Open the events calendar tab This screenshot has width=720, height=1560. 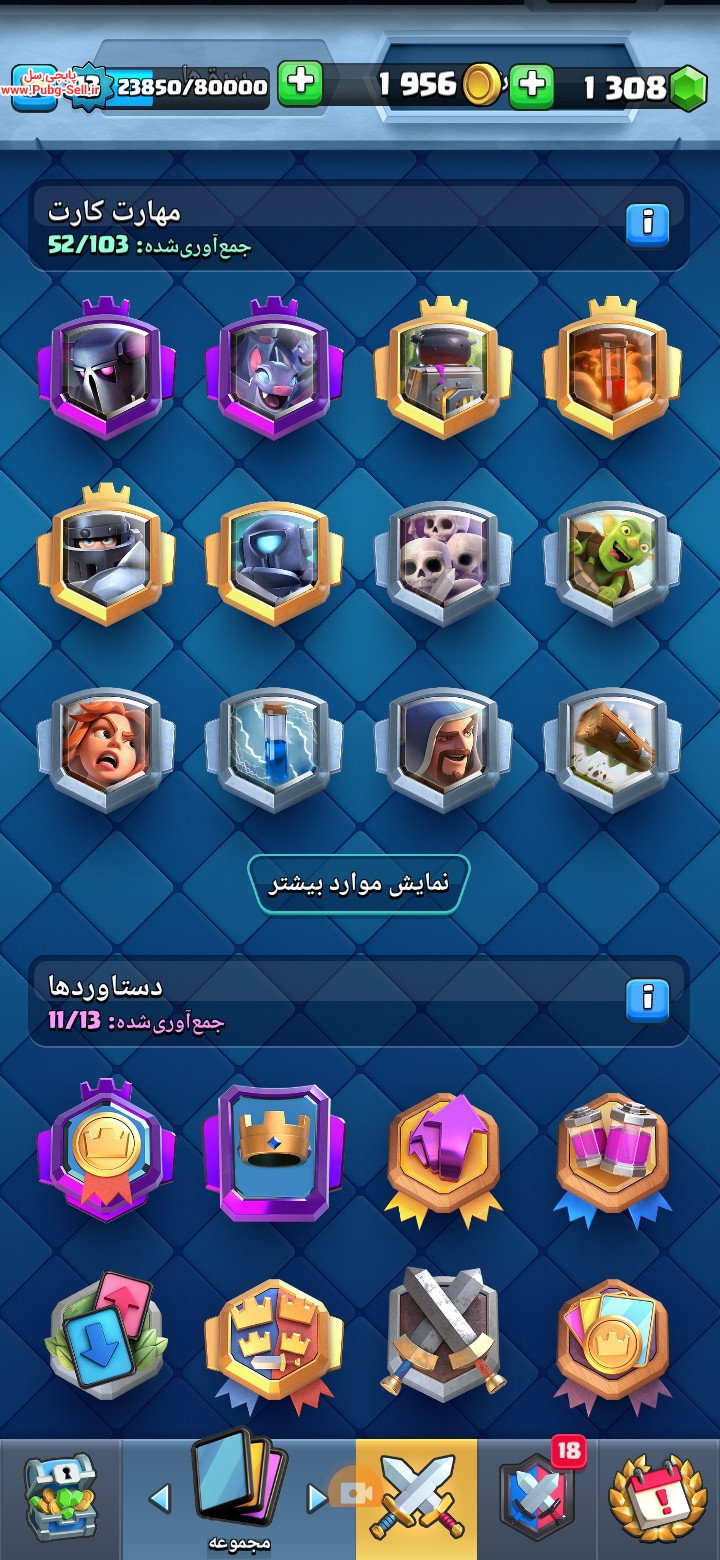(659, 1499)
